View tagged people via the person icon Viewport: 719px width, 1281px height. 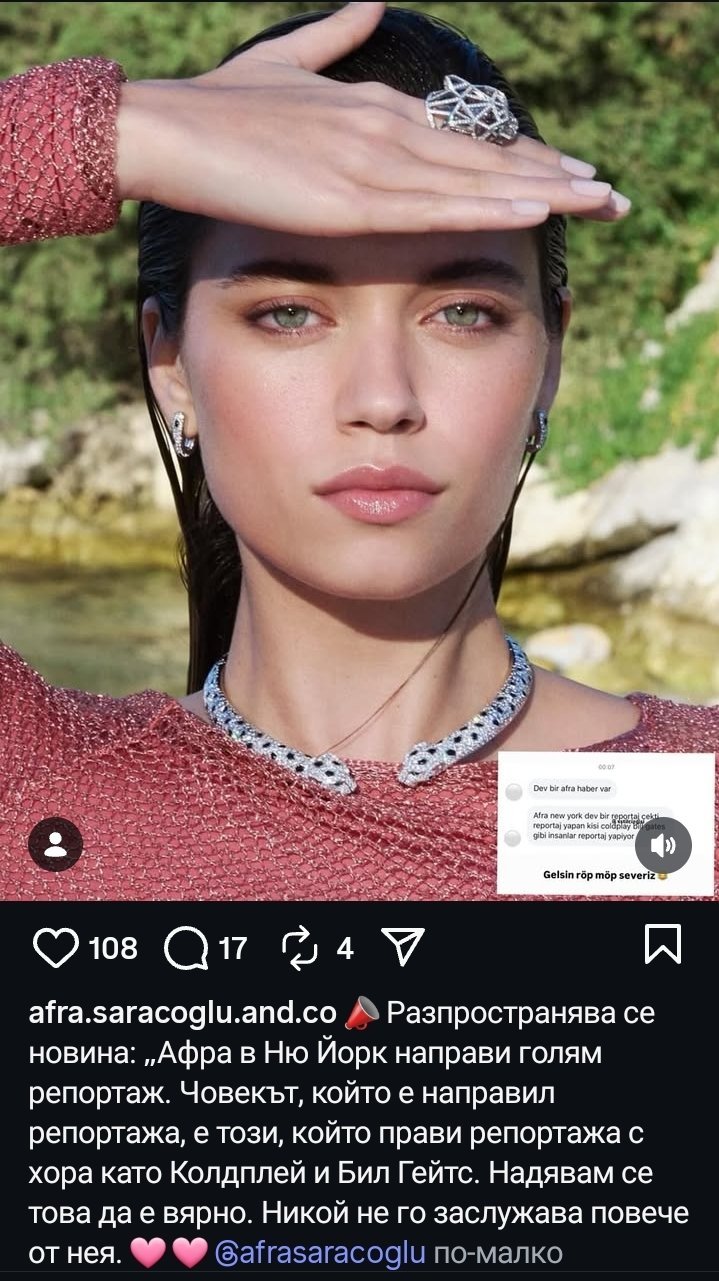click(55, 844)
